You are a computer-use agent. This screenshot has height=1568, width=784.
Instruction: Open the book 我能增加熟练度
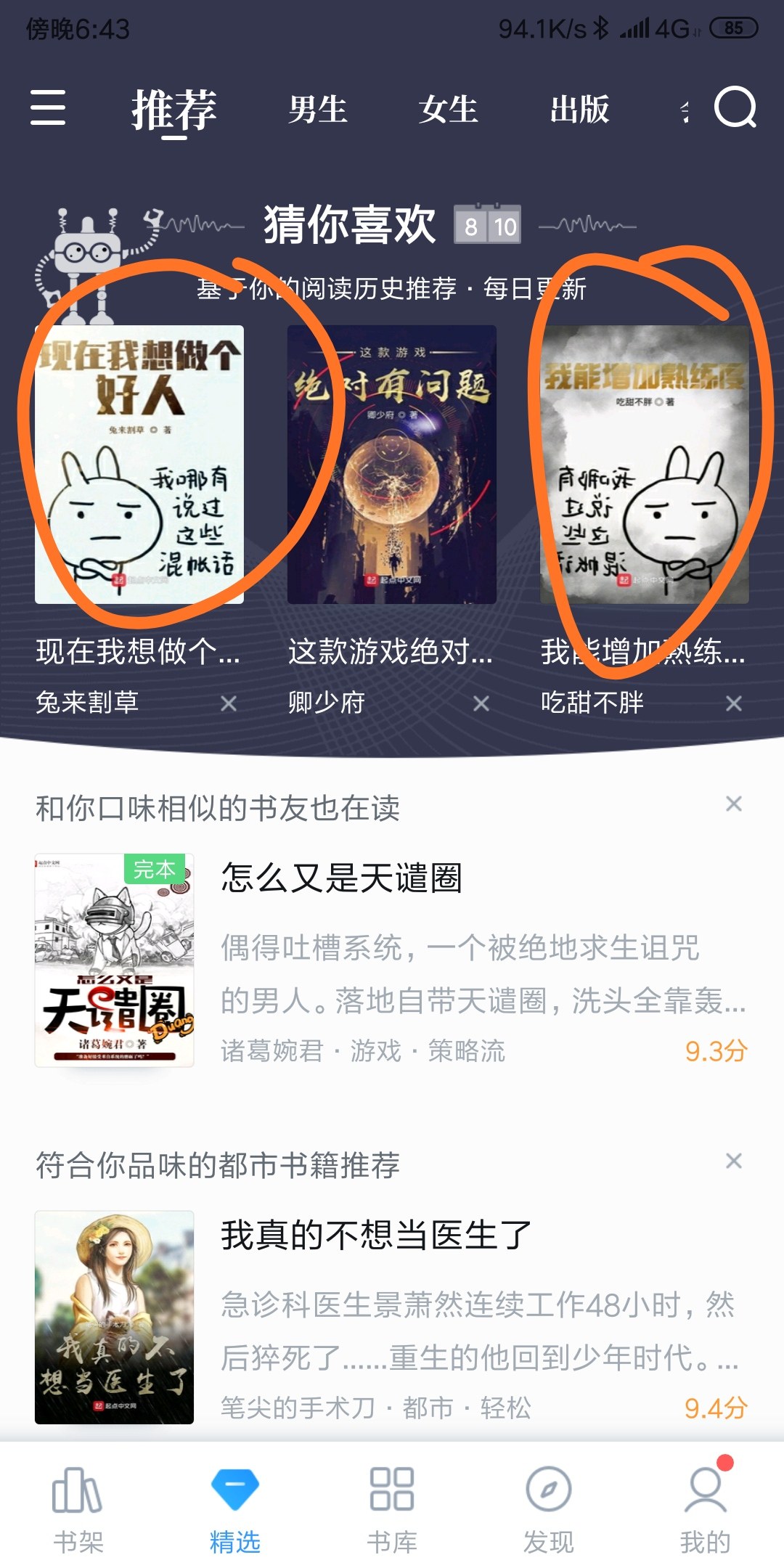pyautogui.click(x=644, y=465)
